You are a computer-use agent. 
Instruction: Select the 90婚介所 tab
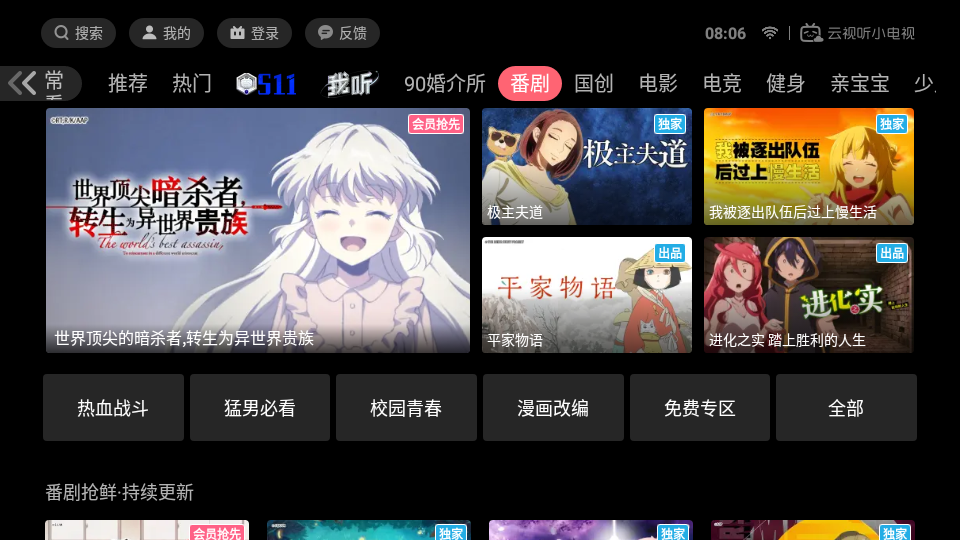[x=445, y=83]
